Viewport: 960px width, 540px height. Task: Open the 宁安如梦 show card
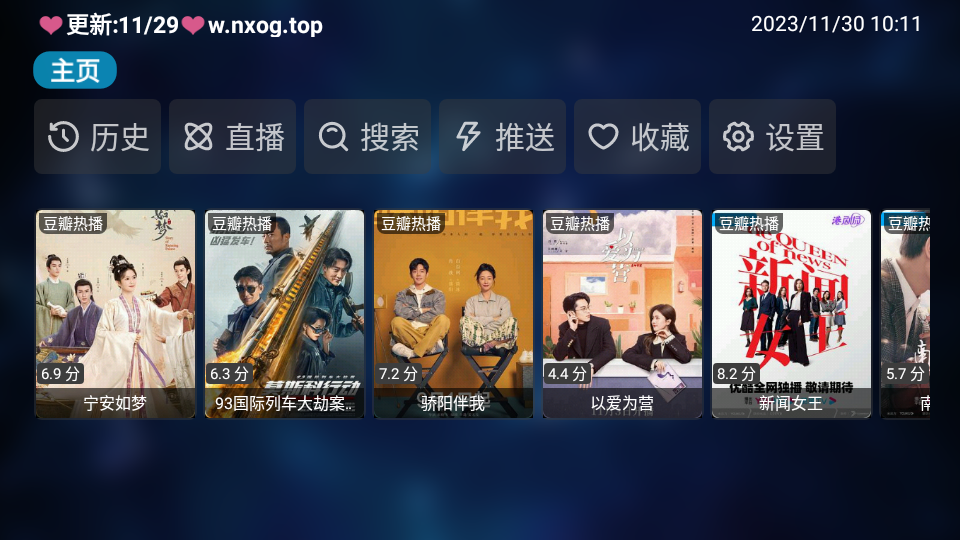click(116, 313)
